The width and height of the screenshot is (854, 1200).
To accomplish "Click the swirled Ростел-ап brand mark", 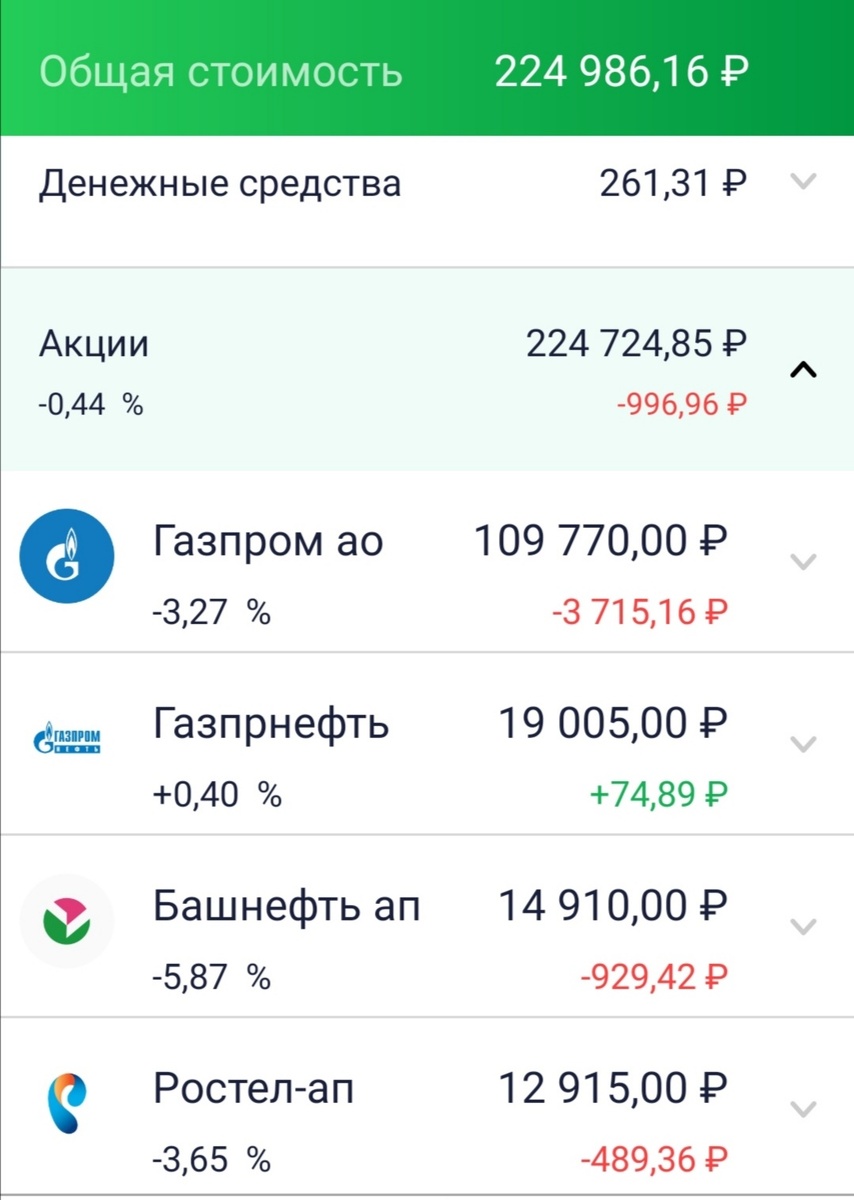I will (67, 1103).
